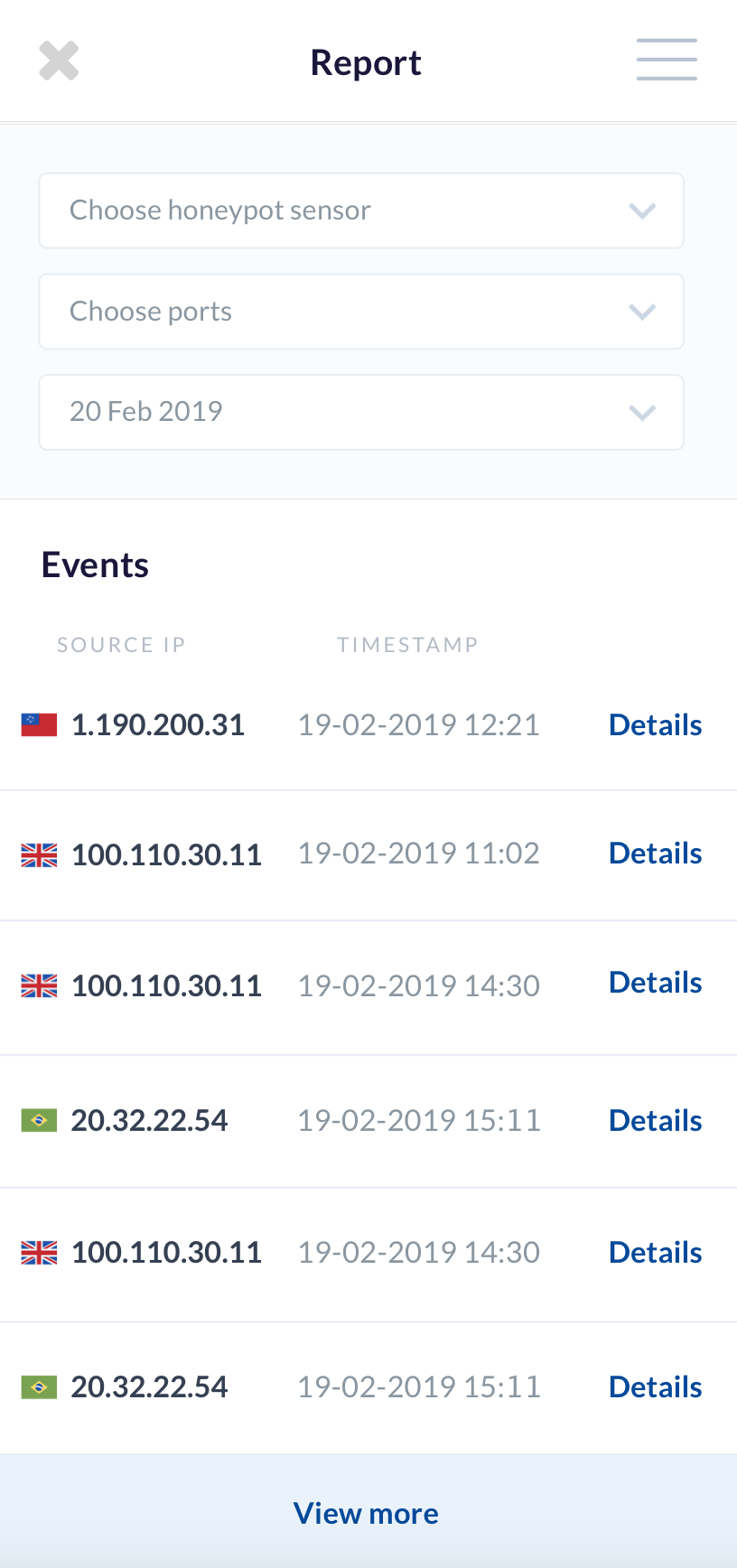Expand the Choose honeypot sensor dropdown
Viewport: 737px width, 1568px height.
(361, 210)
